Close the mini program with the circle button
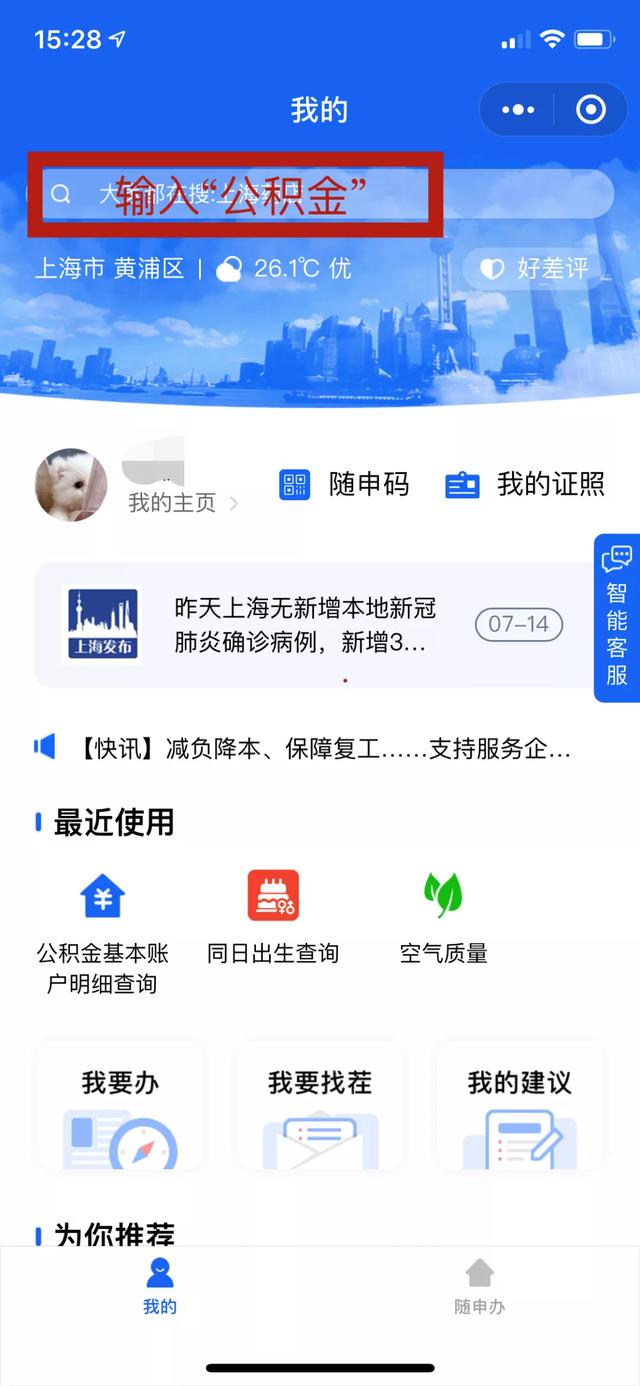Viewport: 640px width, 1386px height. [591, 110]
